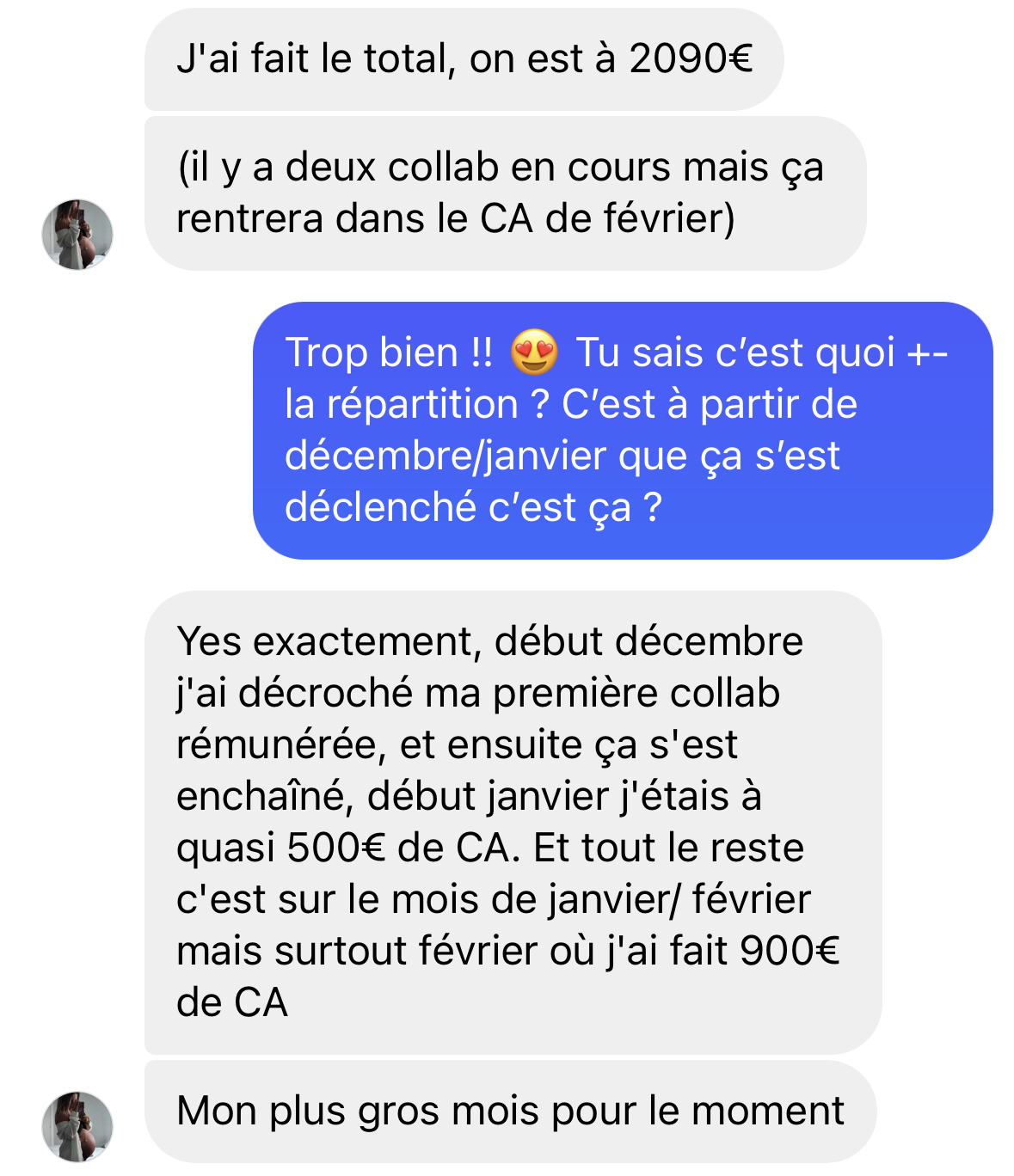1014x1176 pixels.
Task: Open sender's avatar beside "Mon plus gros mois"
Action: (x=77, y=1126)
